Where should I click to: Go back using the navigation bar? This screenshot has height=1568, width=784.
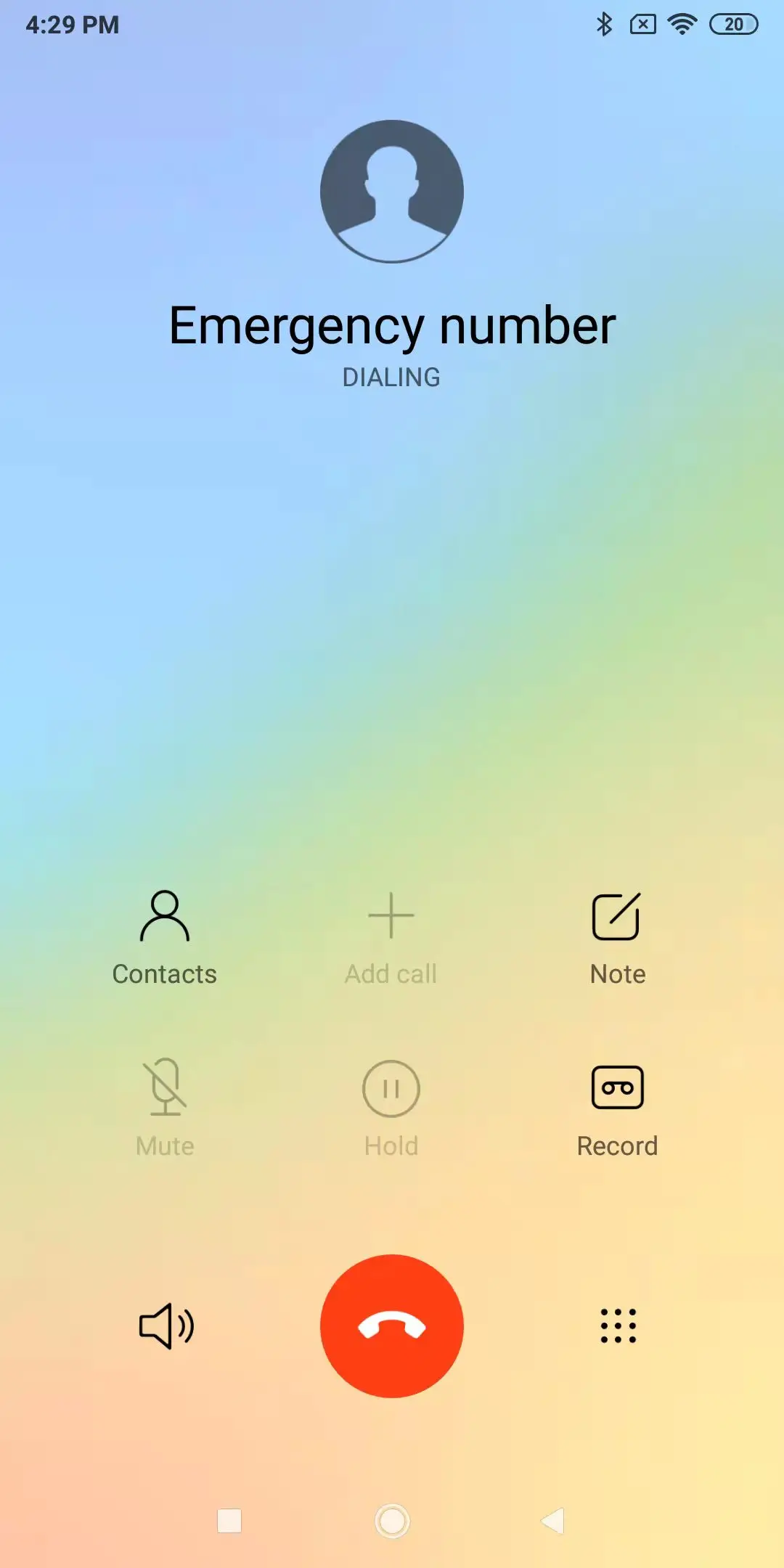point(553,1520)
